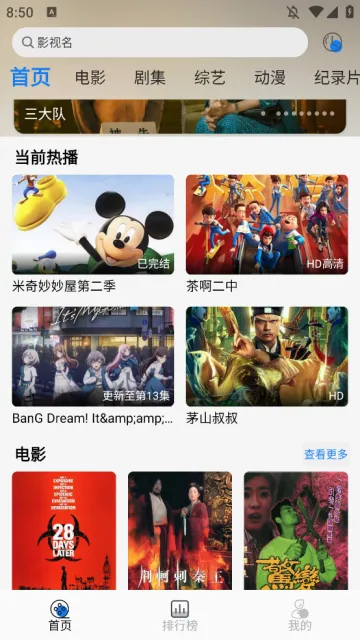Open the watch history clock icon

332,42
